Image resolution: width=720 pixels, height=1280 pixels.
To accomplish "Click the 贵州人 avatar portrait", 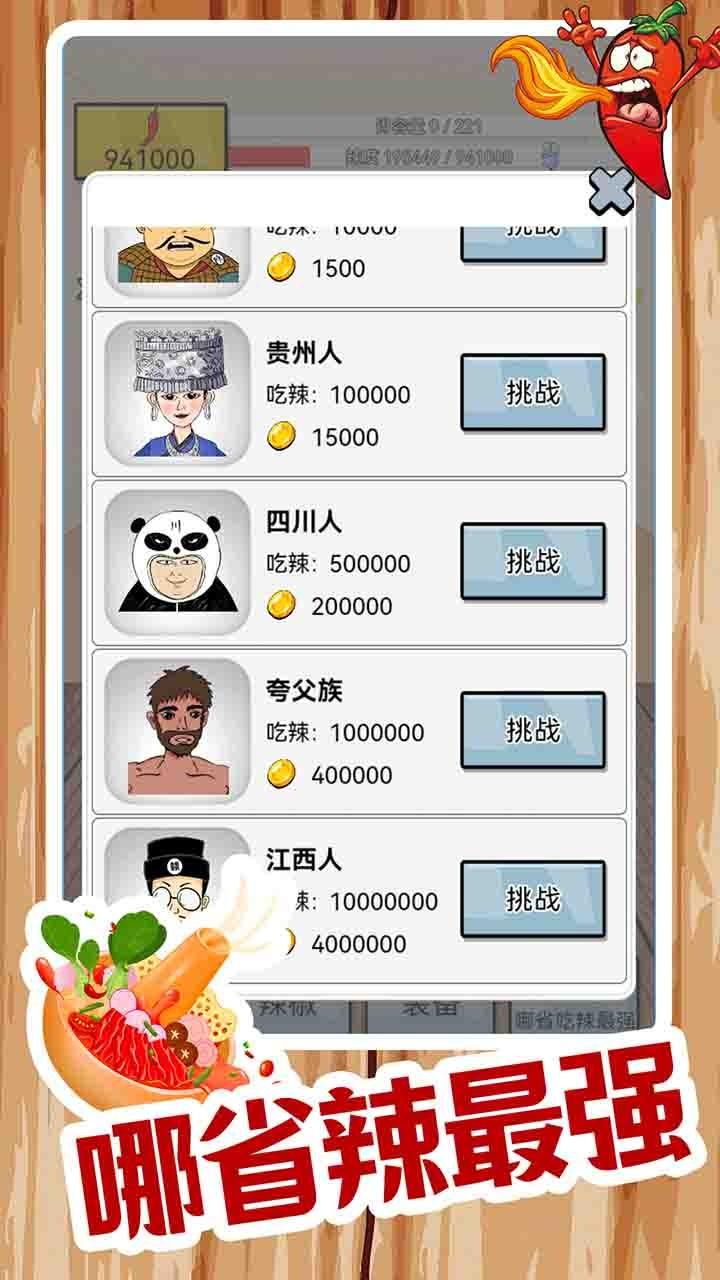I will coord(176,390).
